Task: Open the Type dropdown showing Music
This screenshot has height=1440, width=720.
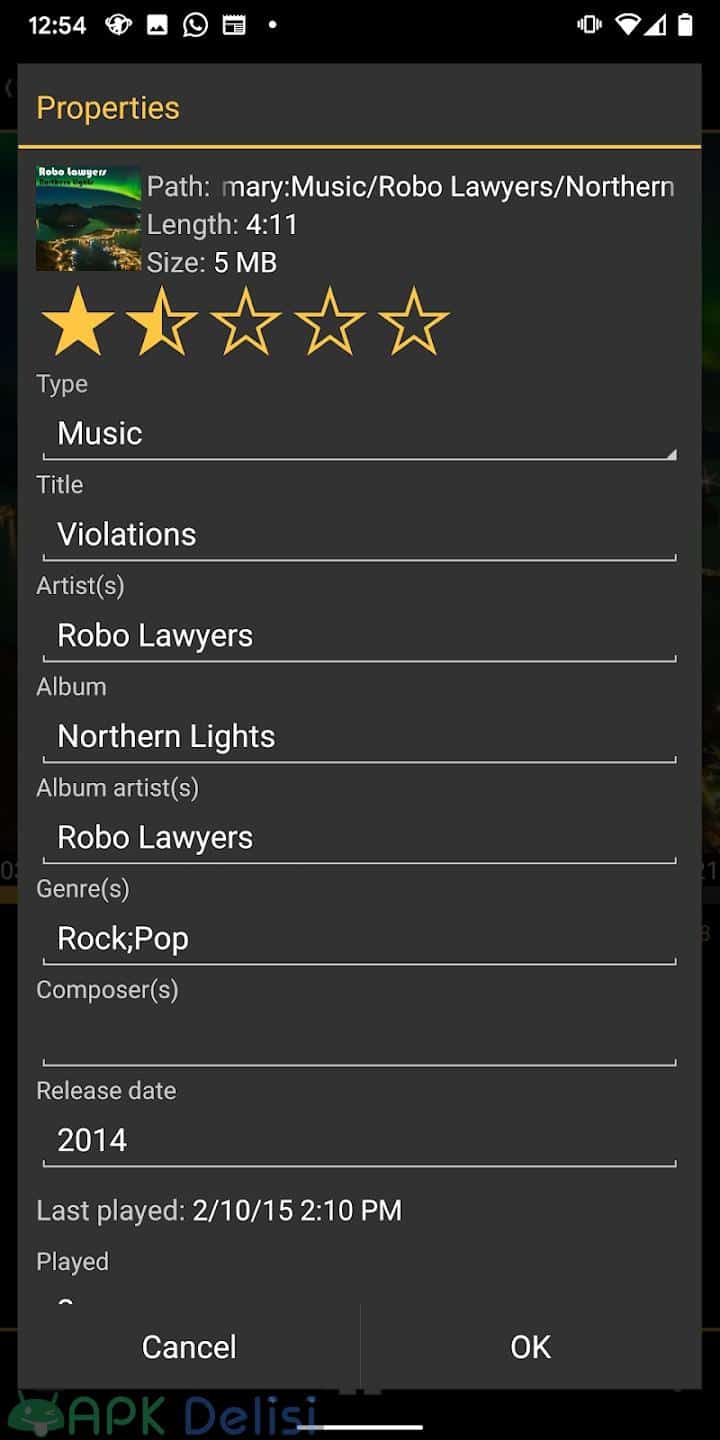Action: click(x=360, y=433)
